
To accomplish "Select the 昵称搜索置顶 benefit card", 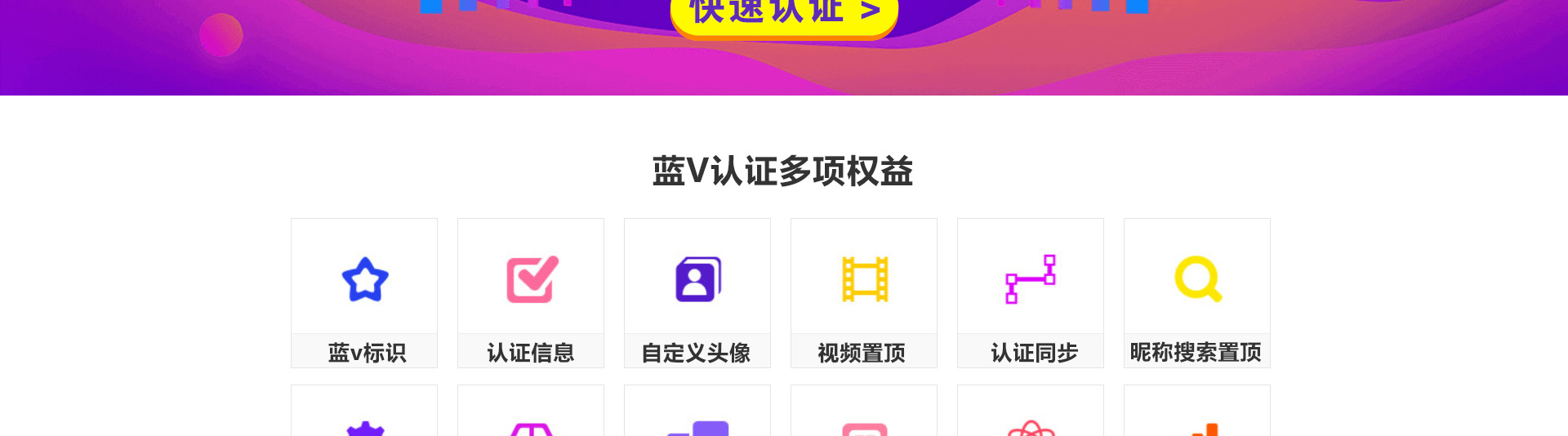I will 1197,293.
